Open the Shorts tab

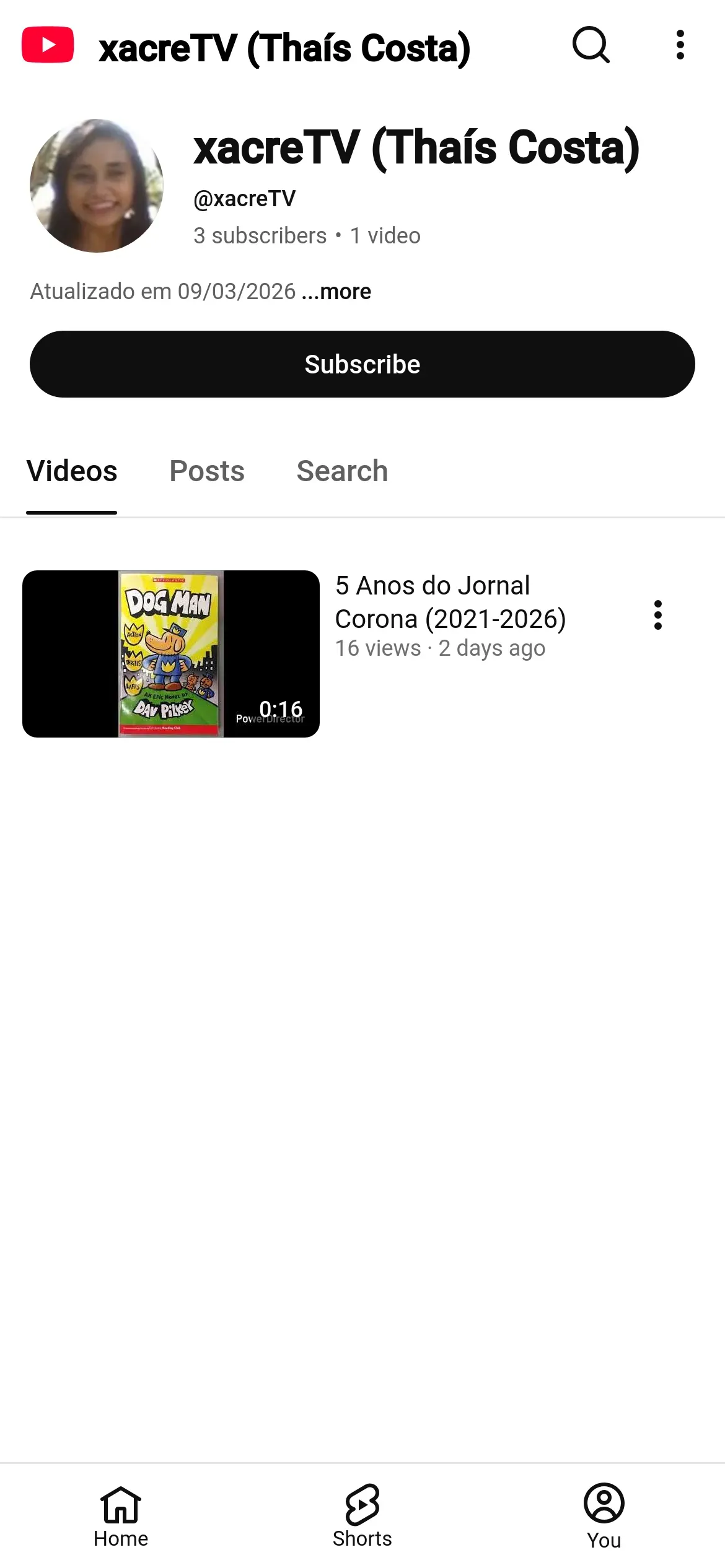(x=362, y=1517)
